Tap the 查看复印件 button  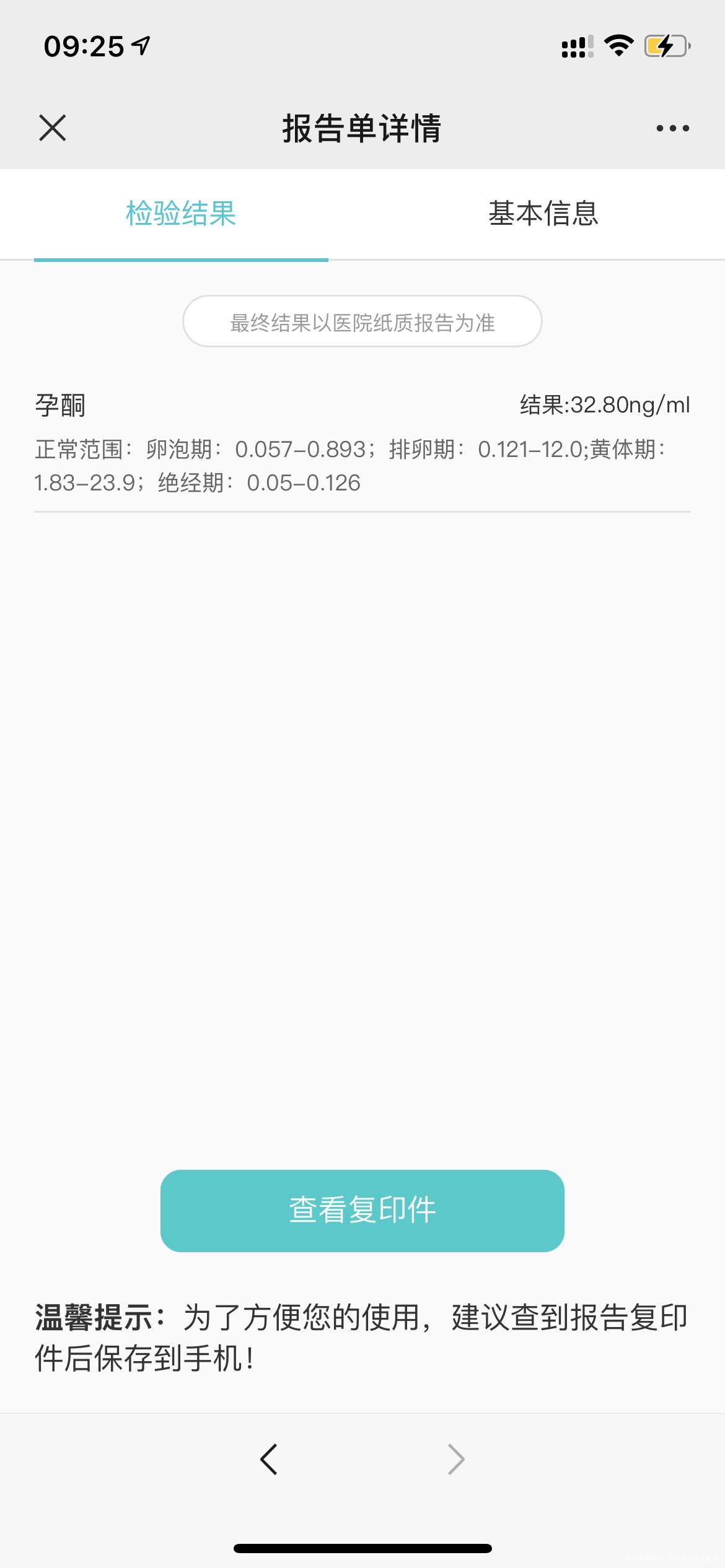[362, 1209]
